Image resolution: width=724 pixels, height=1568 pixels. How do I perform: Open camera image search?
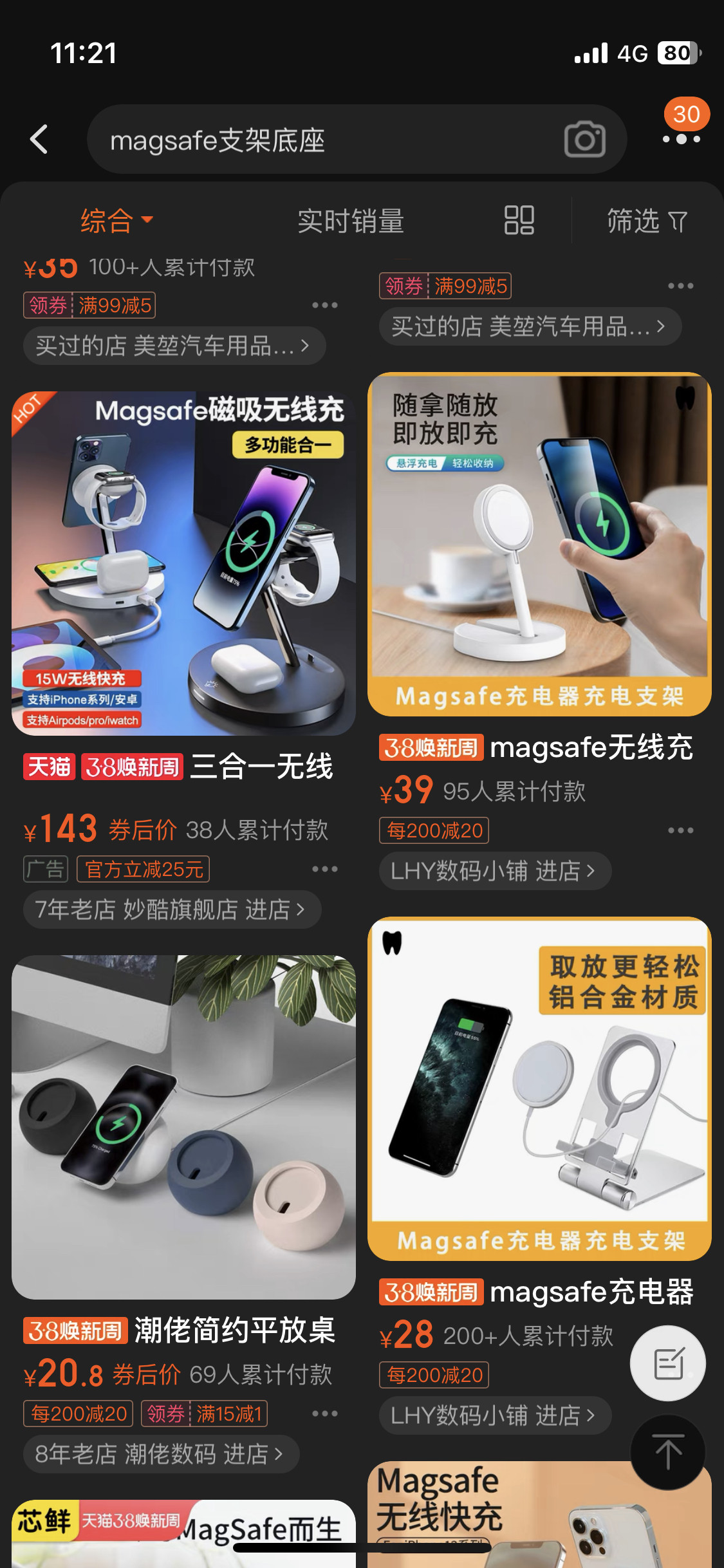click(x=584, y=139)
